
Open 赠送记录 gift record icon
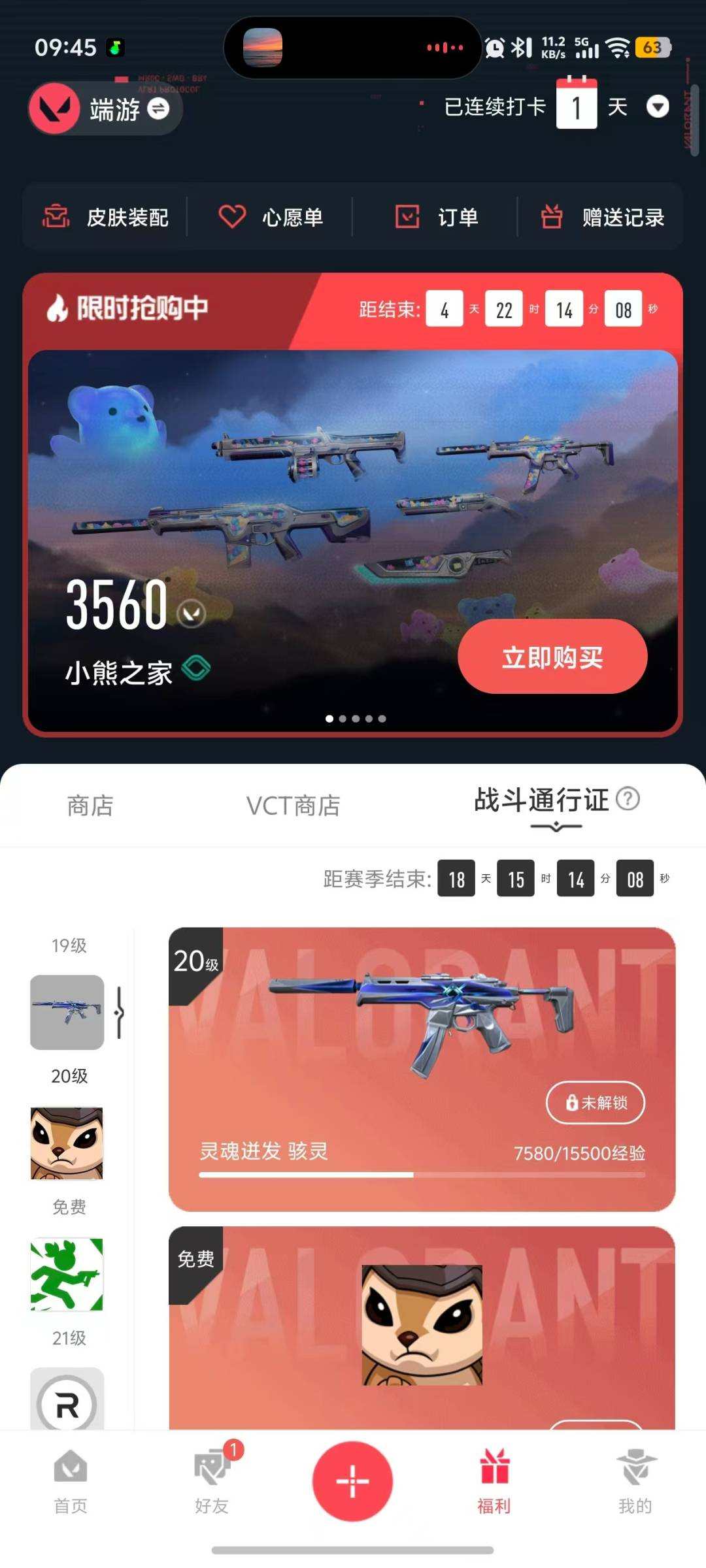point(551,216)
